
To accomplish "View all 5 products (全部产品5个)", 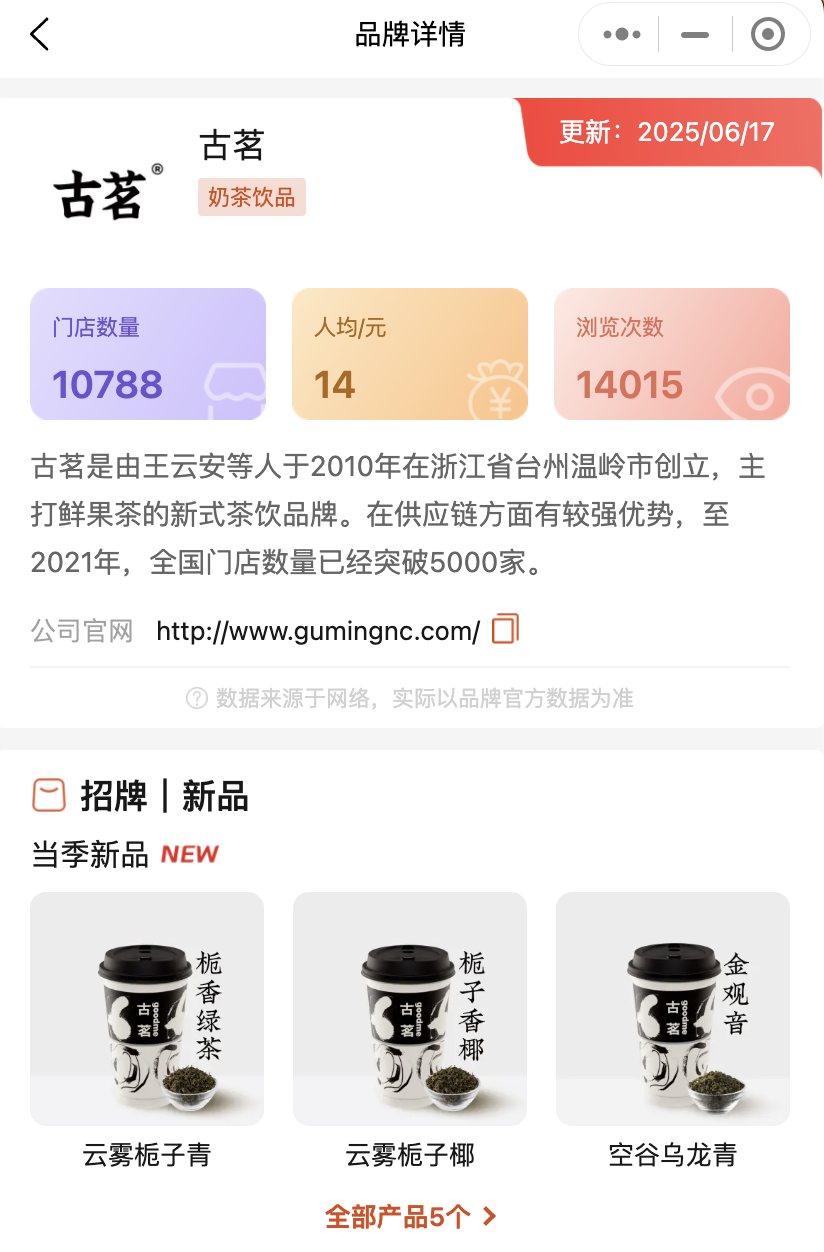I will [x=410, y=1216].
